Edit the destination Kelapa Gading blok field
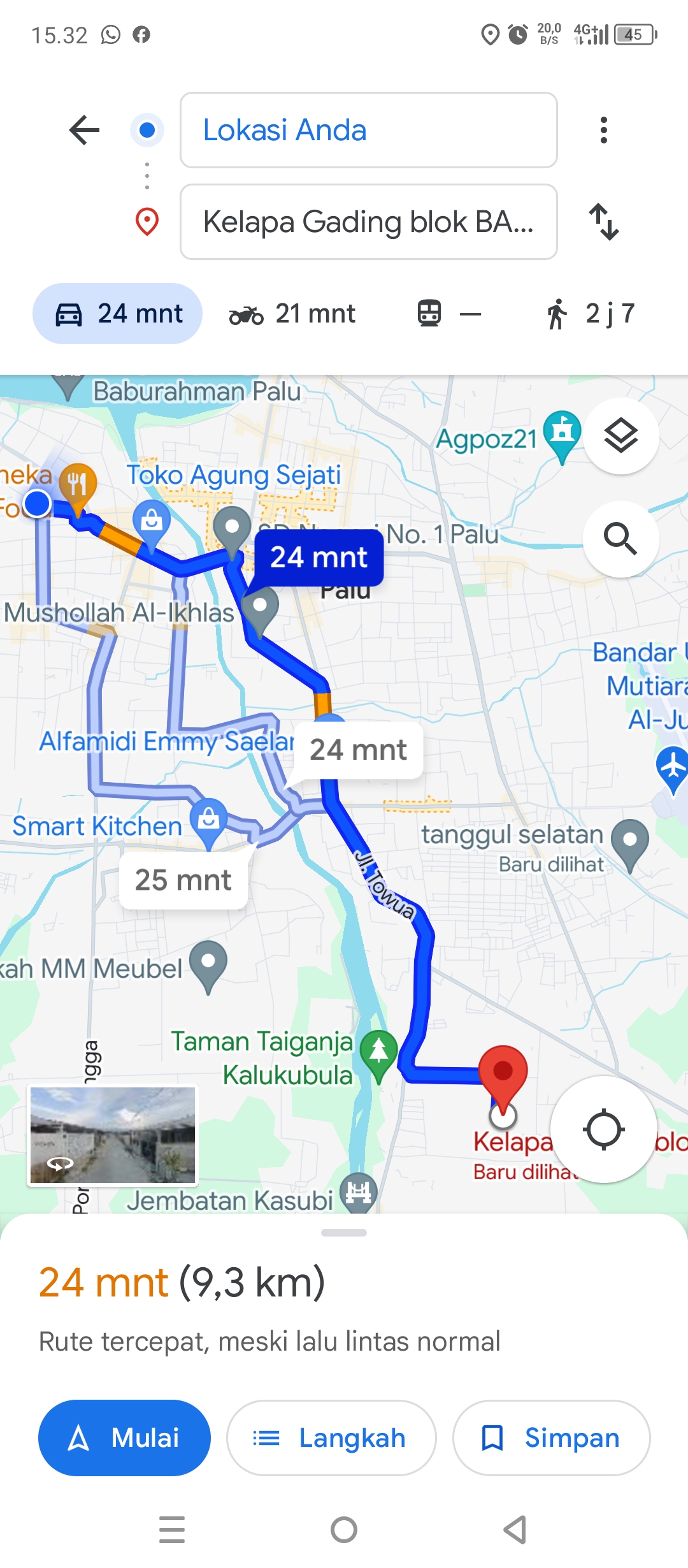 click(x=369, y=222)
